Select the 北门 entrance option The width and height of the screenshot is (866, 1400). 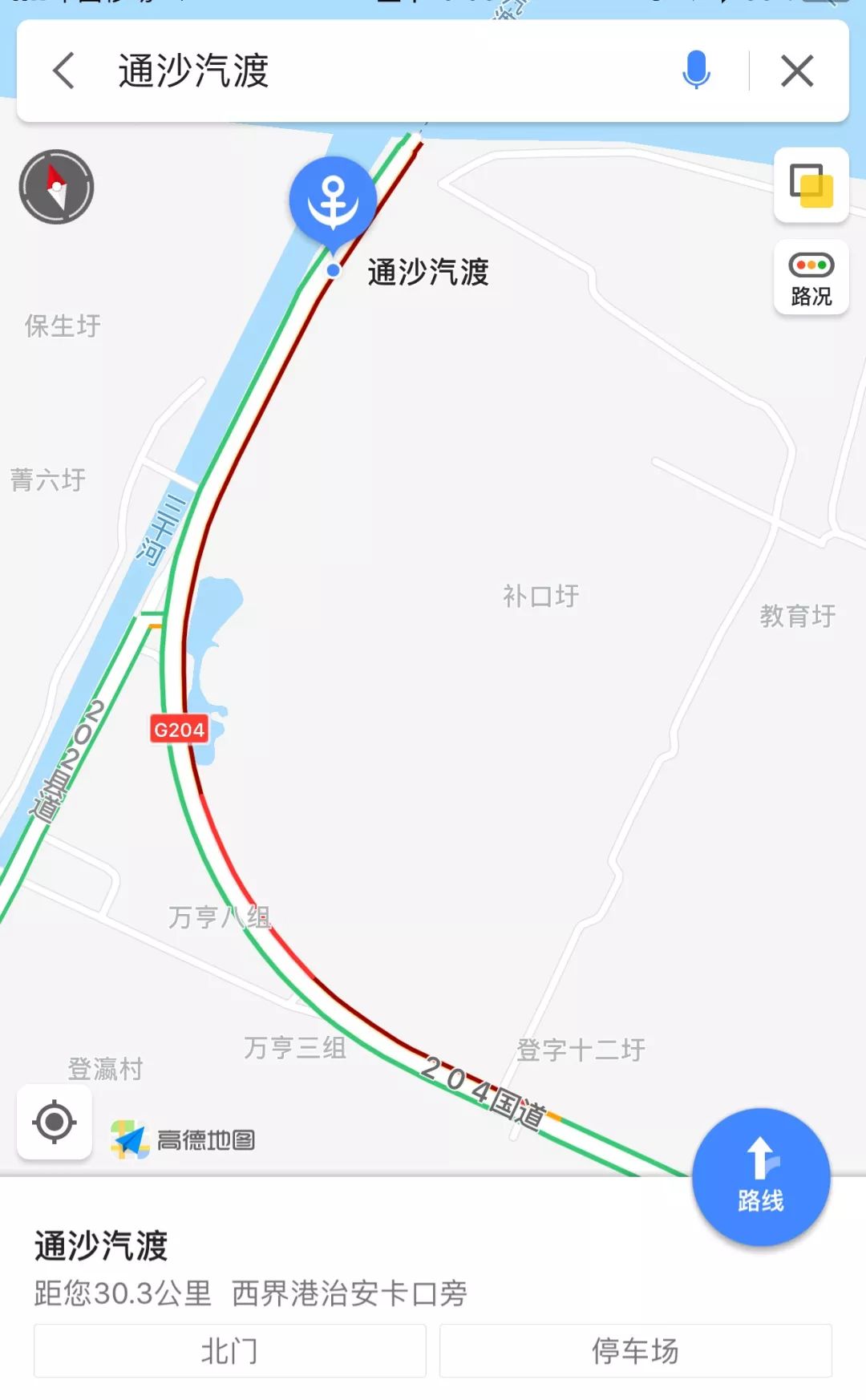point(229,1351)
